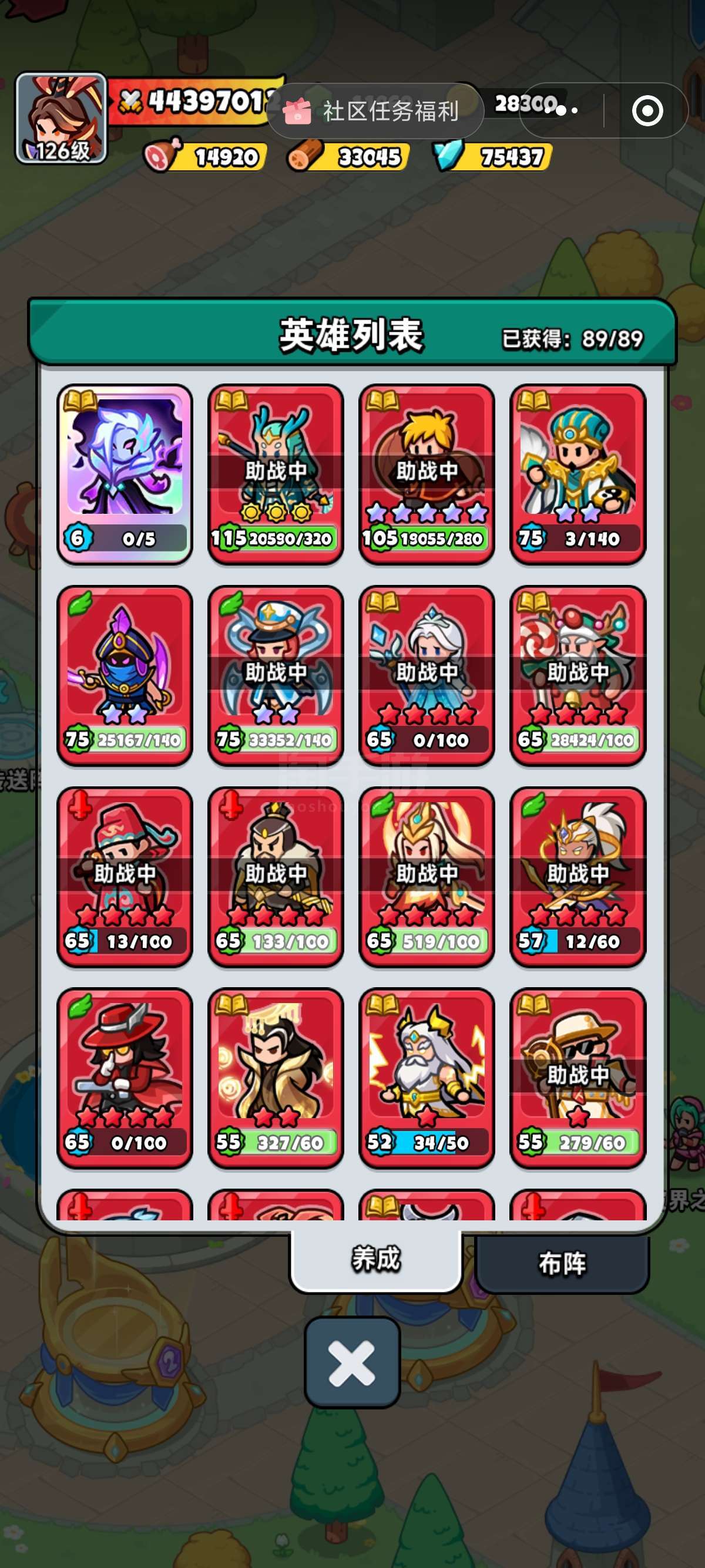Open the Santa hero card 28424/100

pos(577,674)
